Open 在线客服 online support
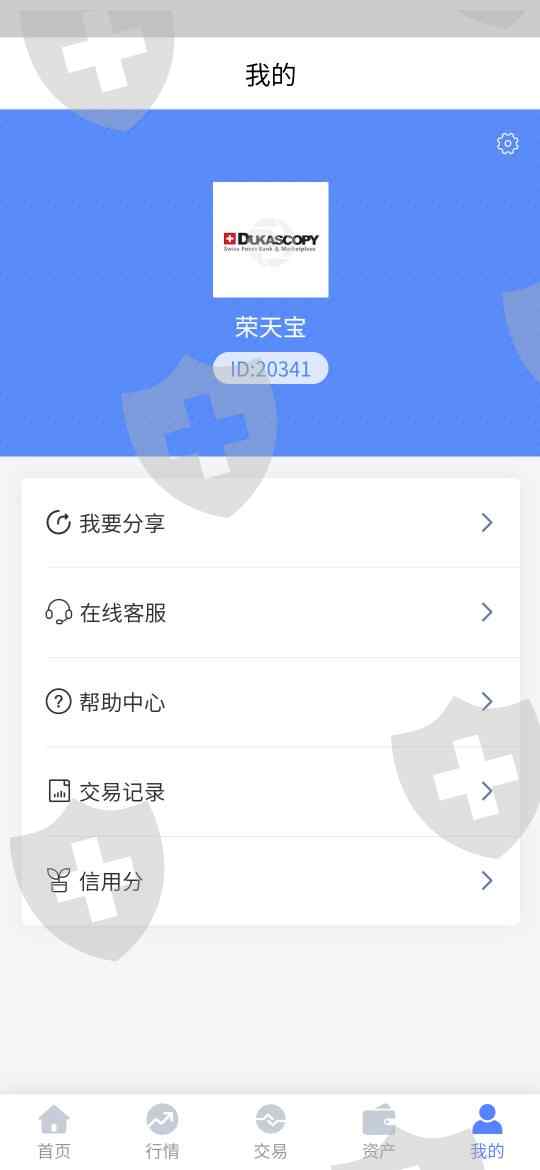This screenshot has width=540, height=1170. coord(271,613)
